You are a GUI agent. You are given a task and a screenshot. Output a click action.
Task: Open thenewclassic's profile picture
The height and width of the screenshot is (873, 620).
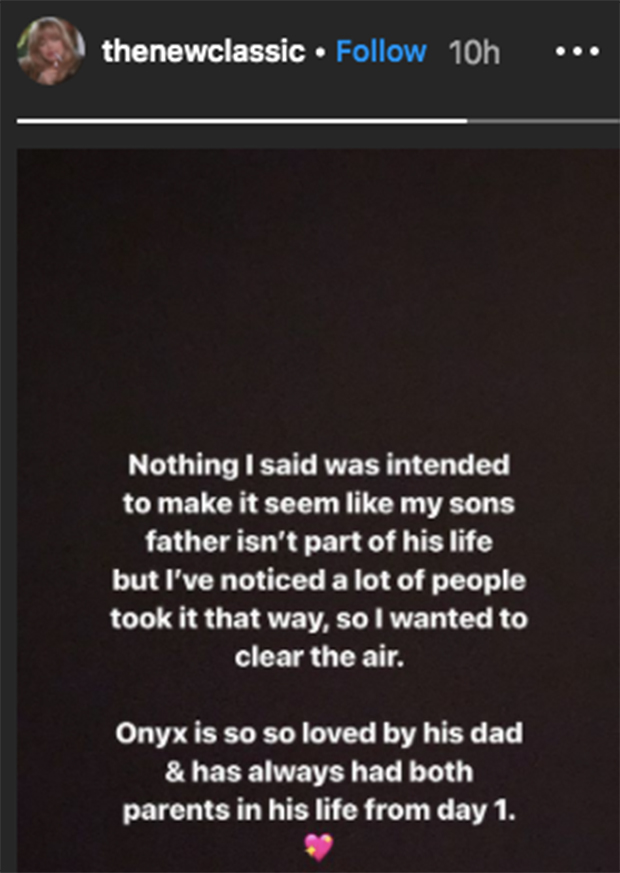click(50, 51)
